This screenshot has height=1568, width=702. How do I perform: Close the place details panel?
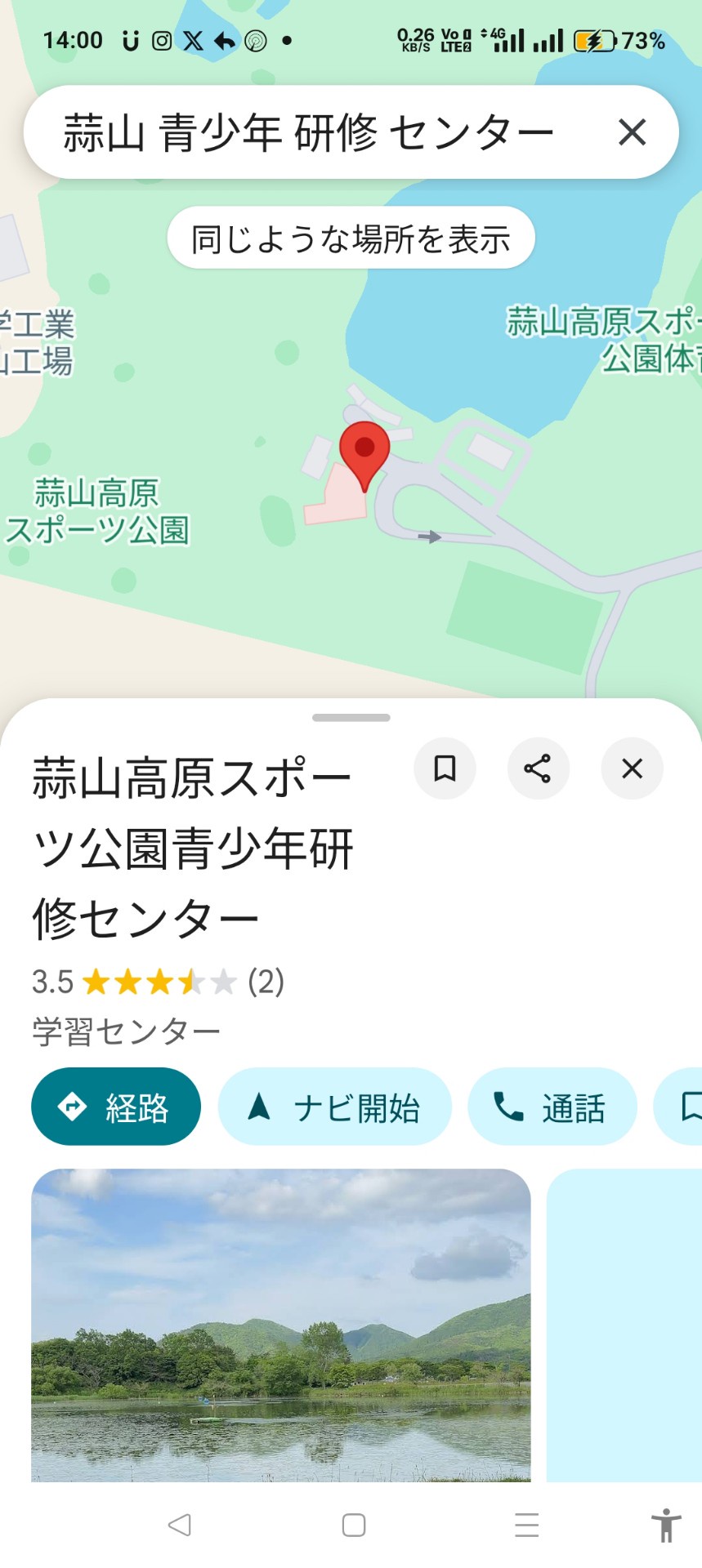coord(632,768)
